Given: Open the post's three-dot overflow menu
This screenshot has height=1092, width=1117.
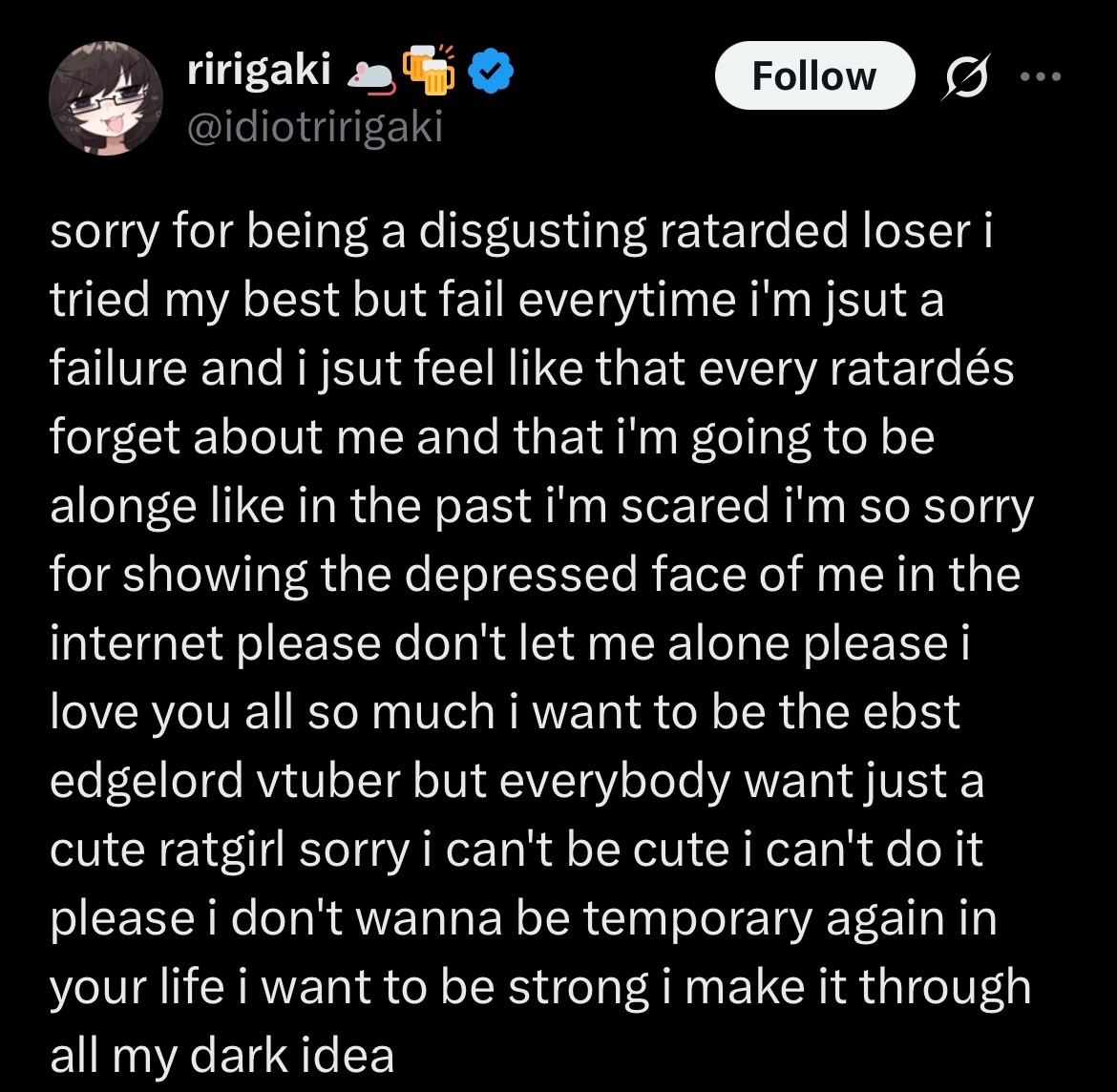Looking at the screenshot, I should 1039,75.
